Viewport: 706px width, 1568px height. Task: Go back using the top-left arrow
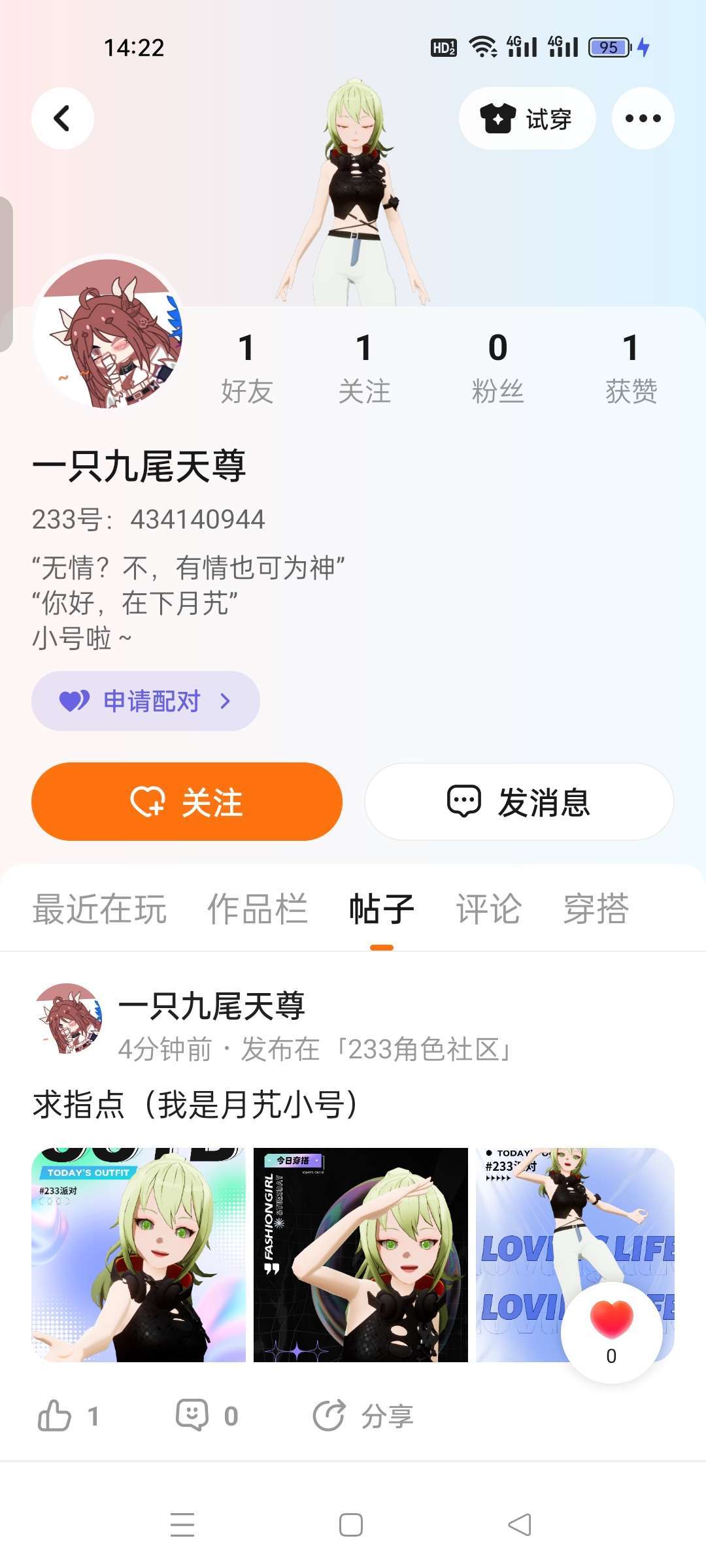(63, 118)
